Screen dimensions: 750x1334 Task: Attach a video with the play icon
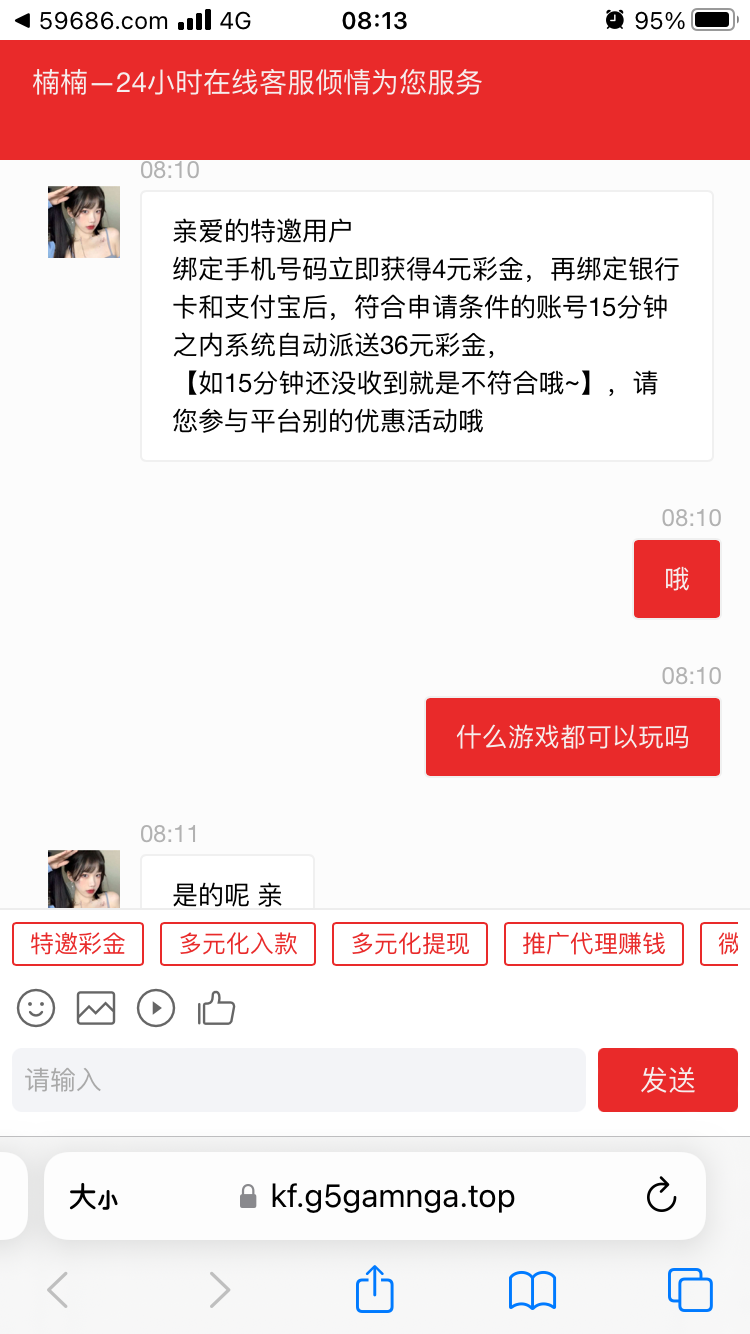pyautogui.click(x=156, y=1008)
